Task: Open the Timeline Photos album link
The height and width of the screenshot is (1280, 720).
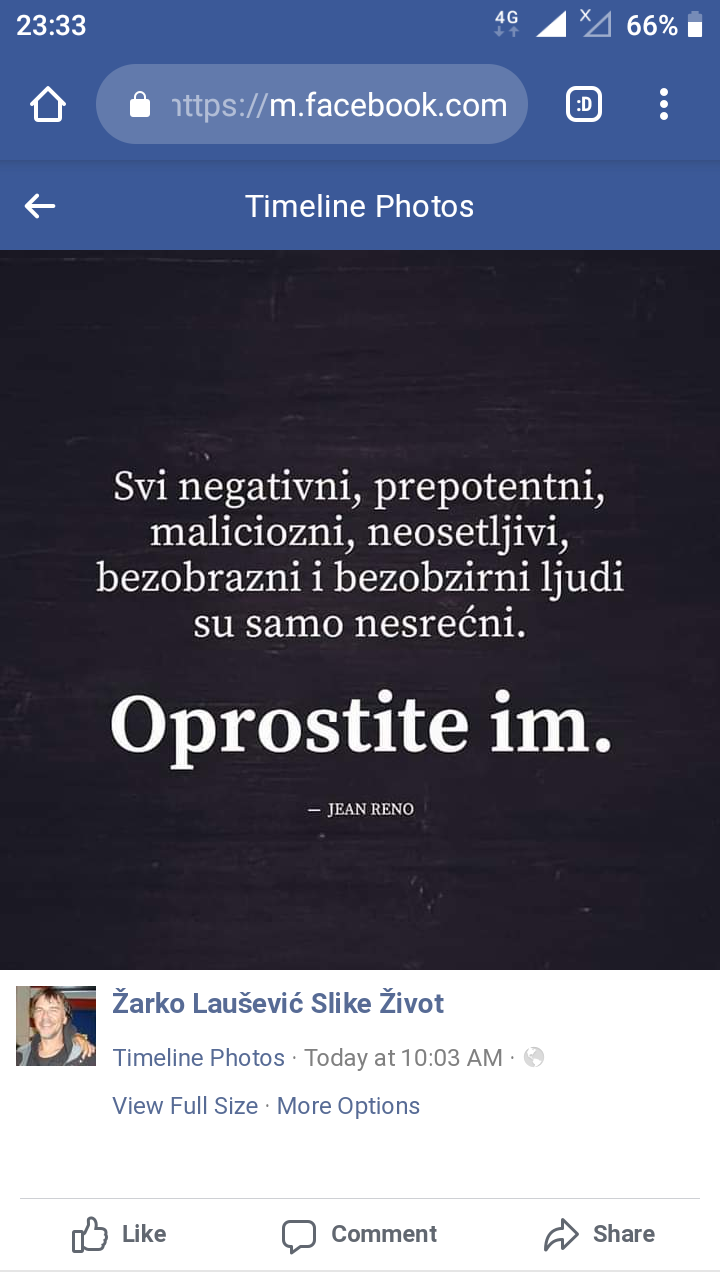Action: [x=199, y=1058]
